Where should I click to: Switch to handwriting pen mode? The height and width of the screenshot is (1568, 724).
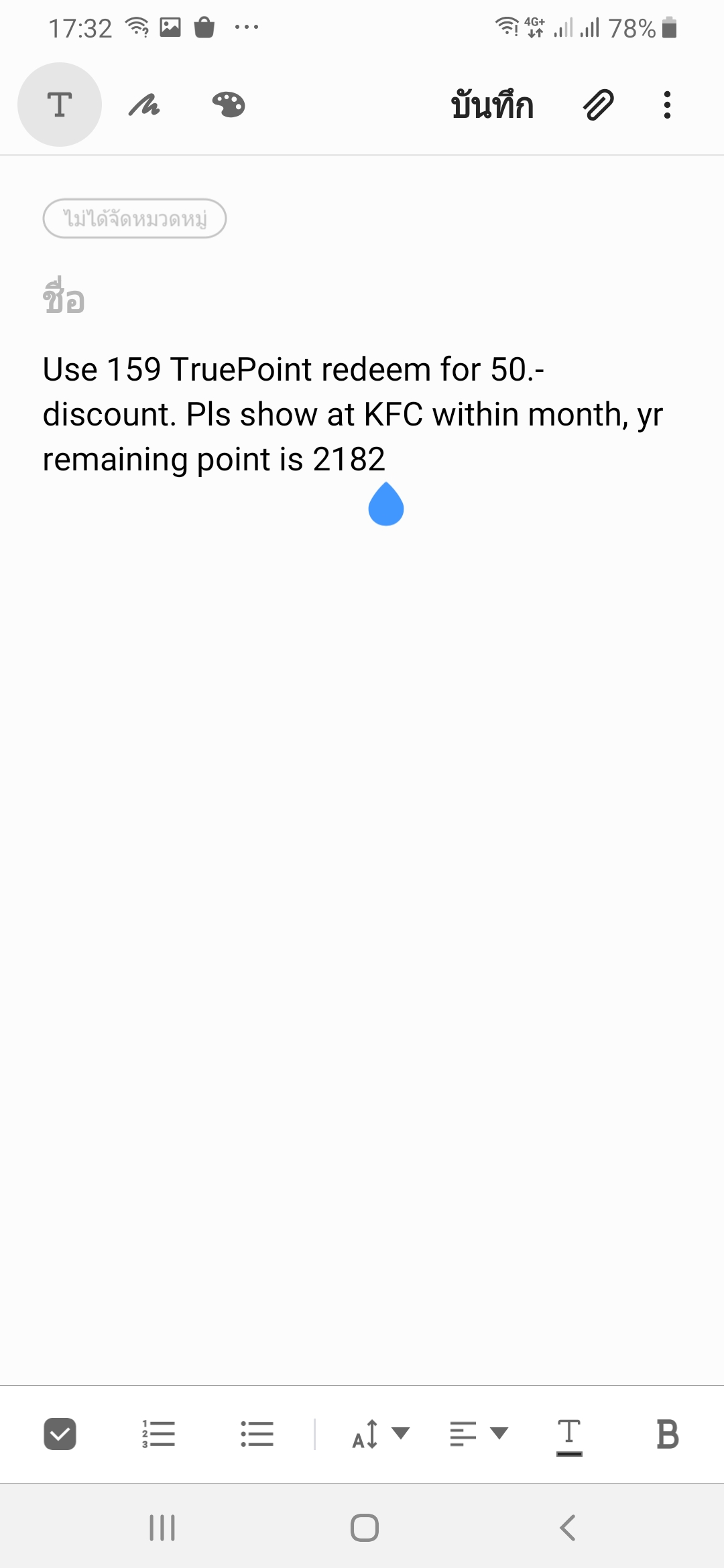click(x=144, y=105)
